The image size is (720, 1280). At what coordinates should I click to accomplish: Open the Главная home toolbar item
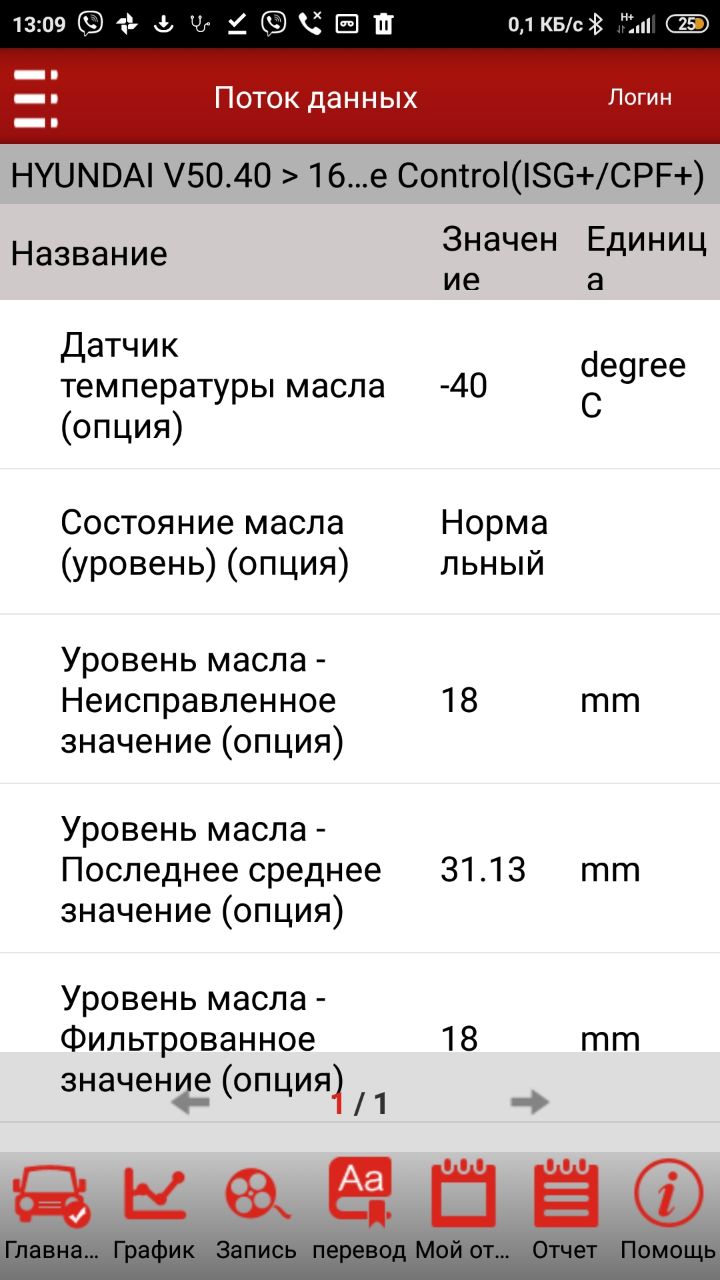click(x=51, y=1210)
